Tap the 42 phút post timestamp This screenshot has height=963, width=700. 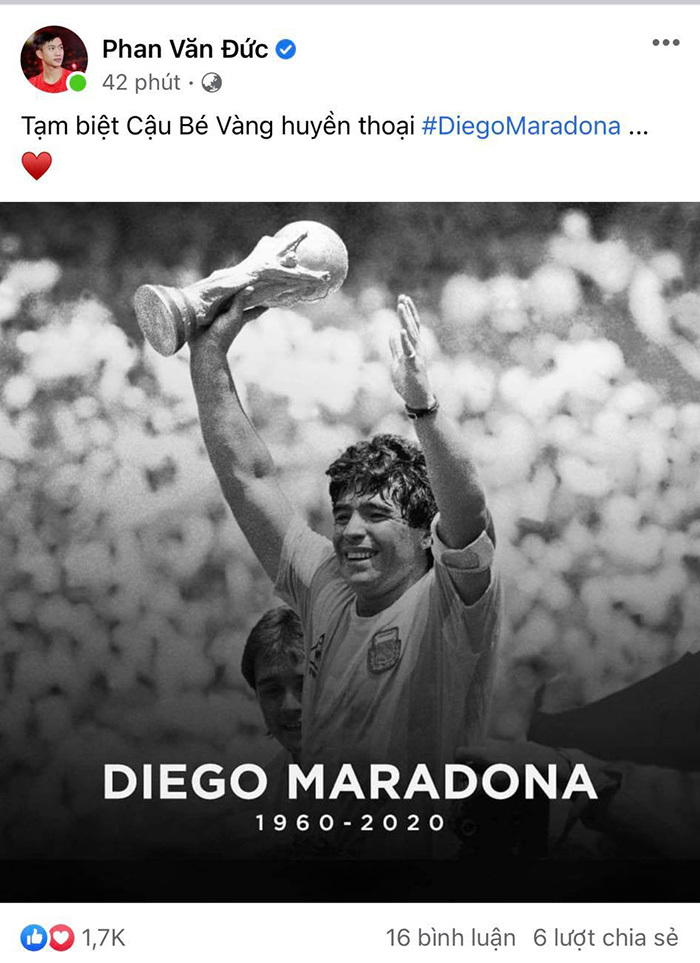pyautogui.click(x=141, y=82)
